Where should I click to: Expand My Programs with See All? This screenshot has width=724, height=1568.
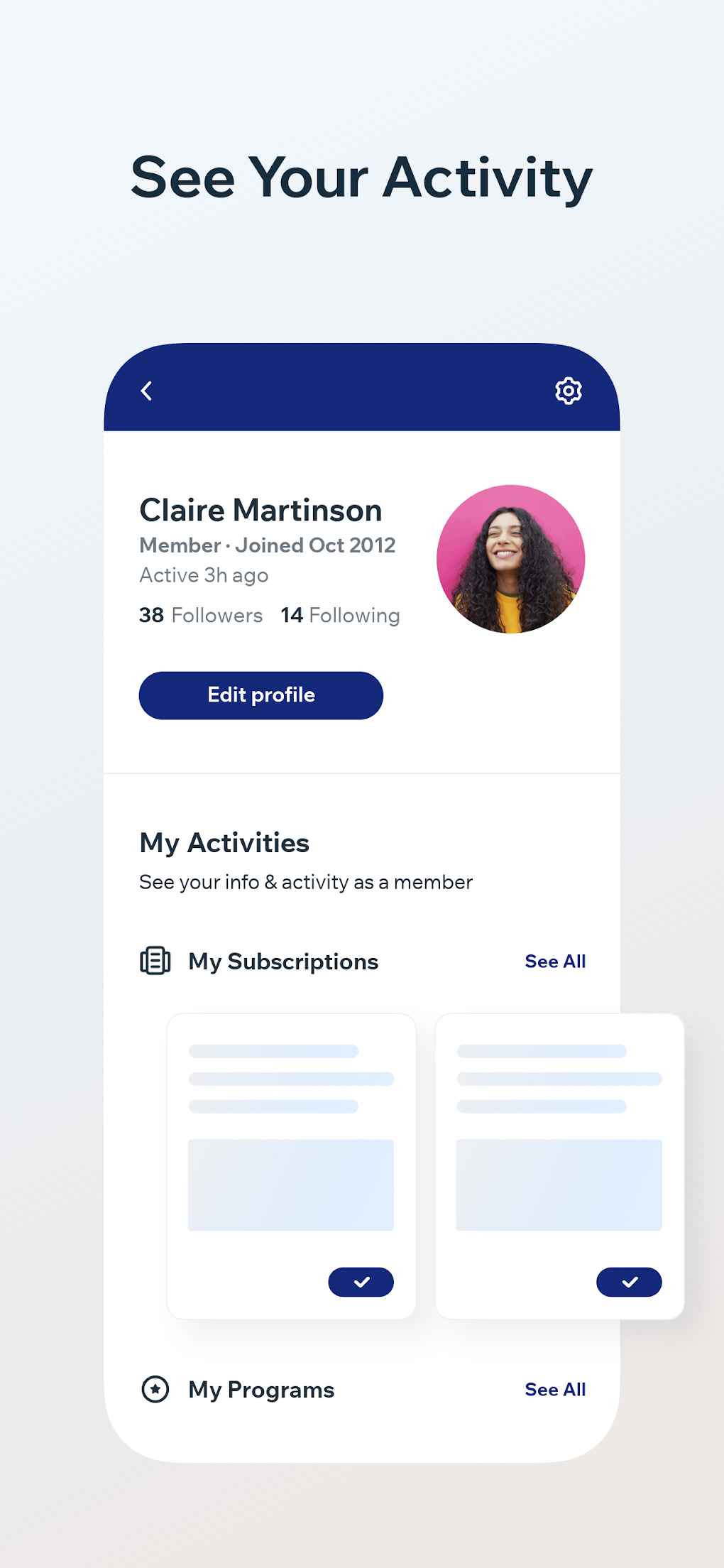[555, 1390]
